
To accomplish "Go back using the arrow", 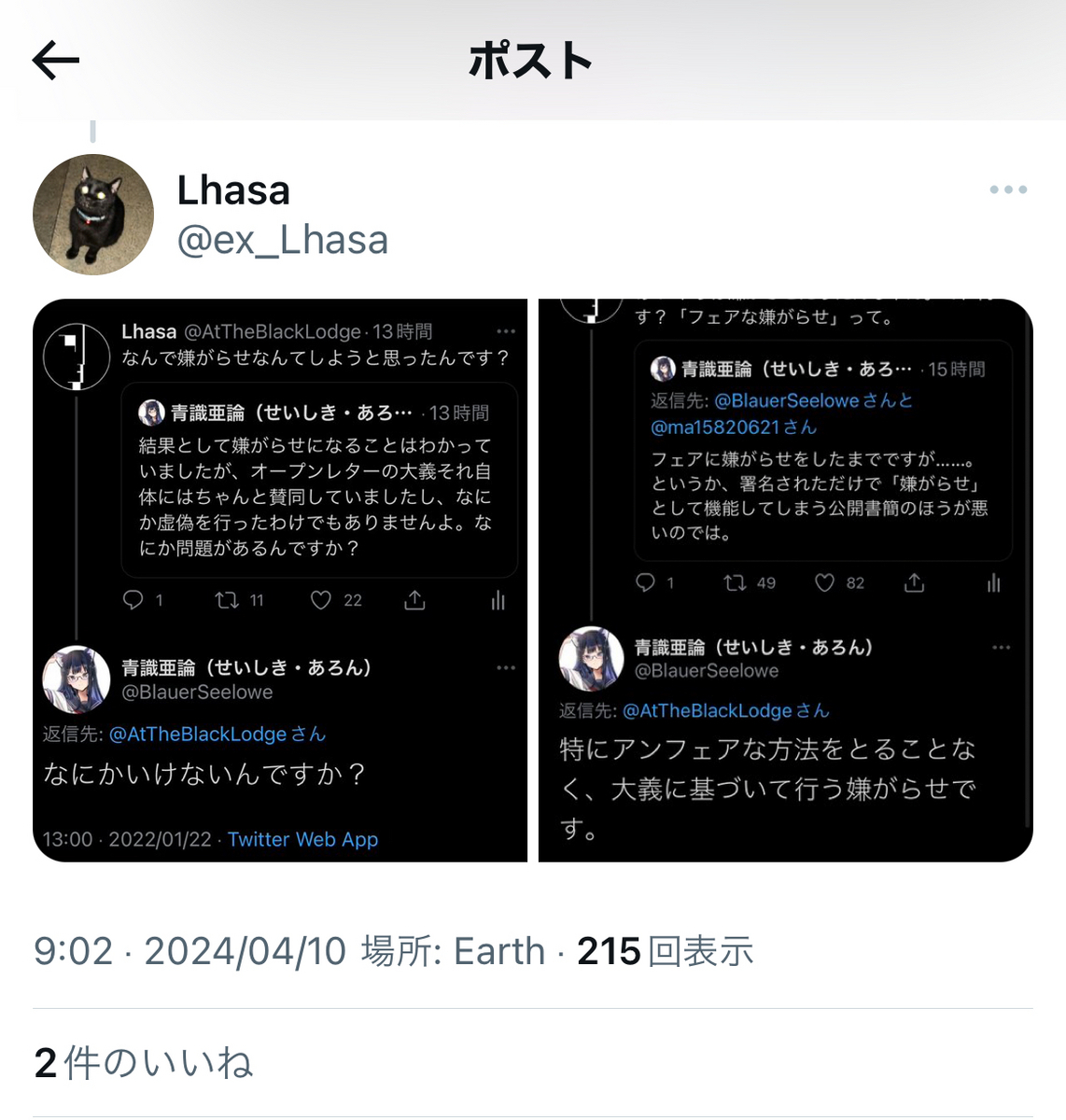I will coord(56,61).
